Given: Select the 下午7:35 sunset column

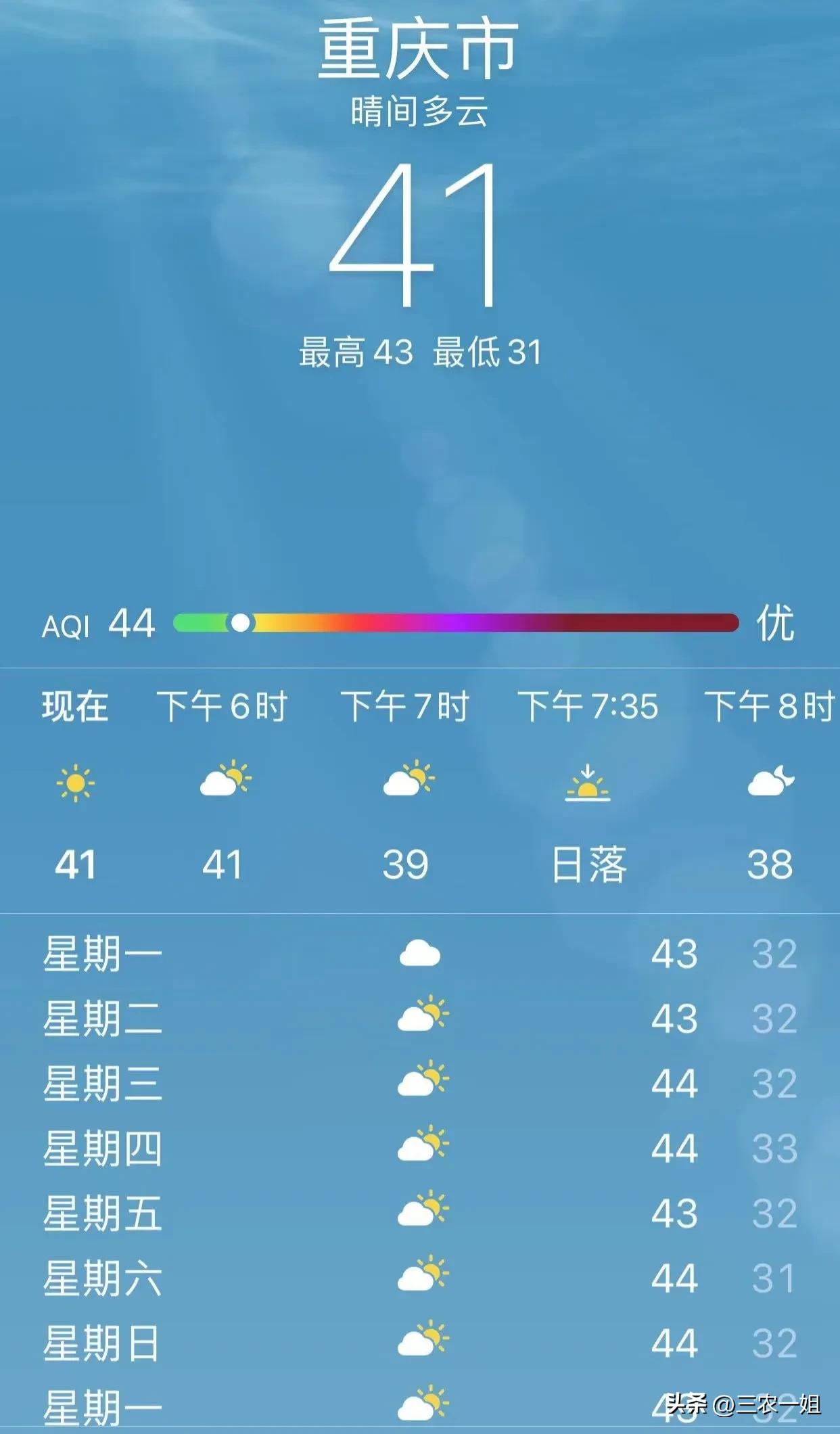Looking at the screenshot, I should pyautogui.click(x=588, y=706).
